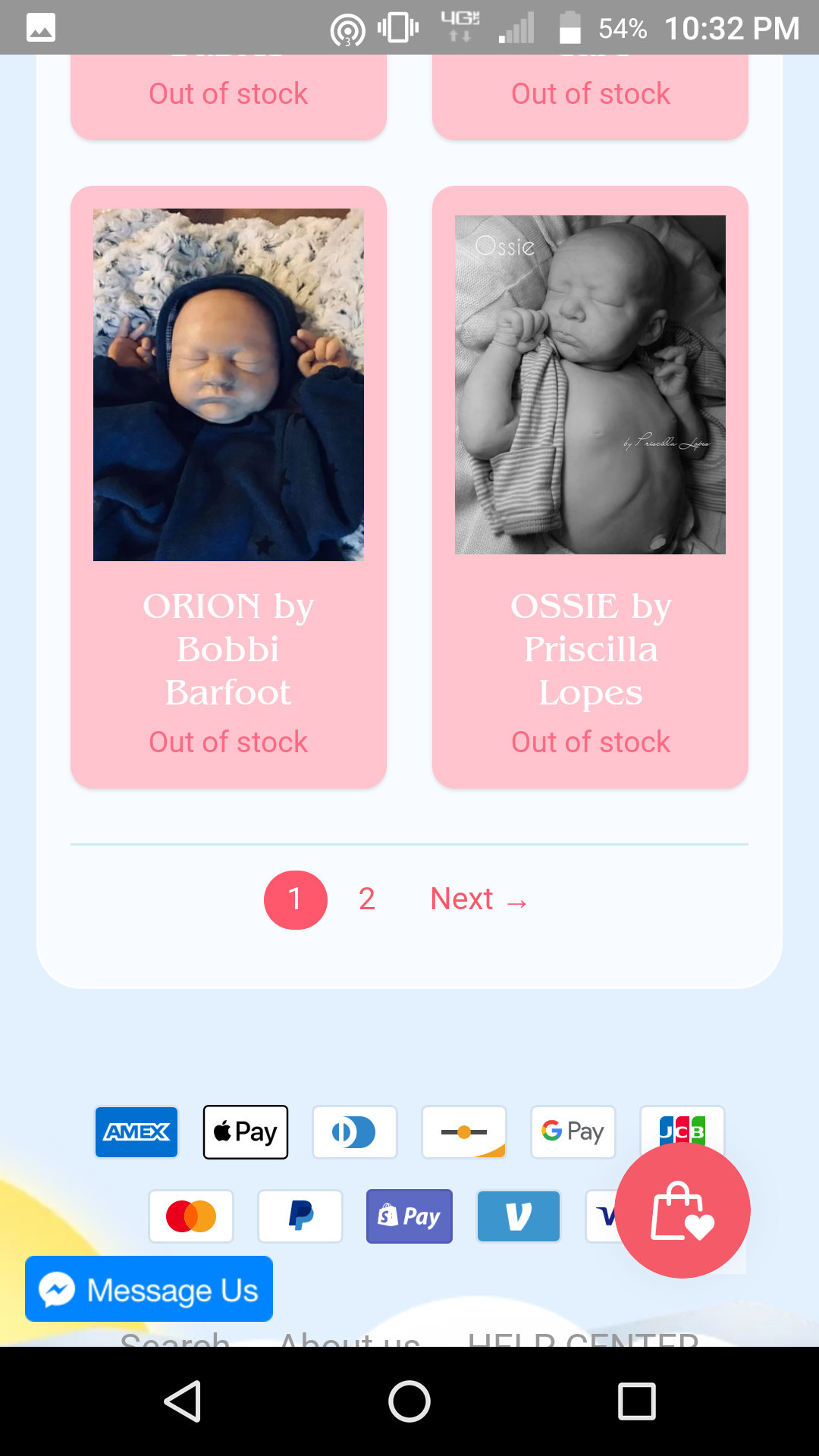Go to the system home screen

(x=409, y=1401)
